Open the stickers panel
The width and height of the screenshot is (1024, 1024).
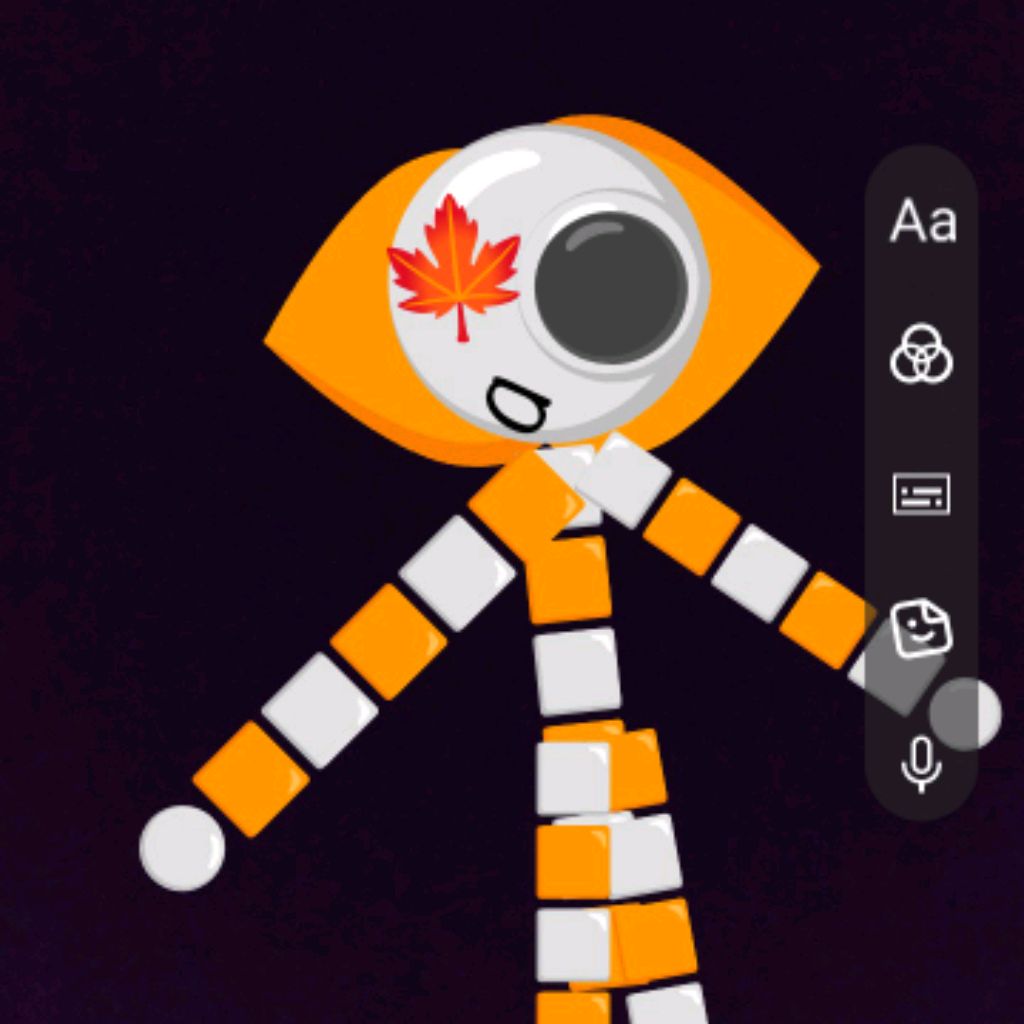coord(921,629)
